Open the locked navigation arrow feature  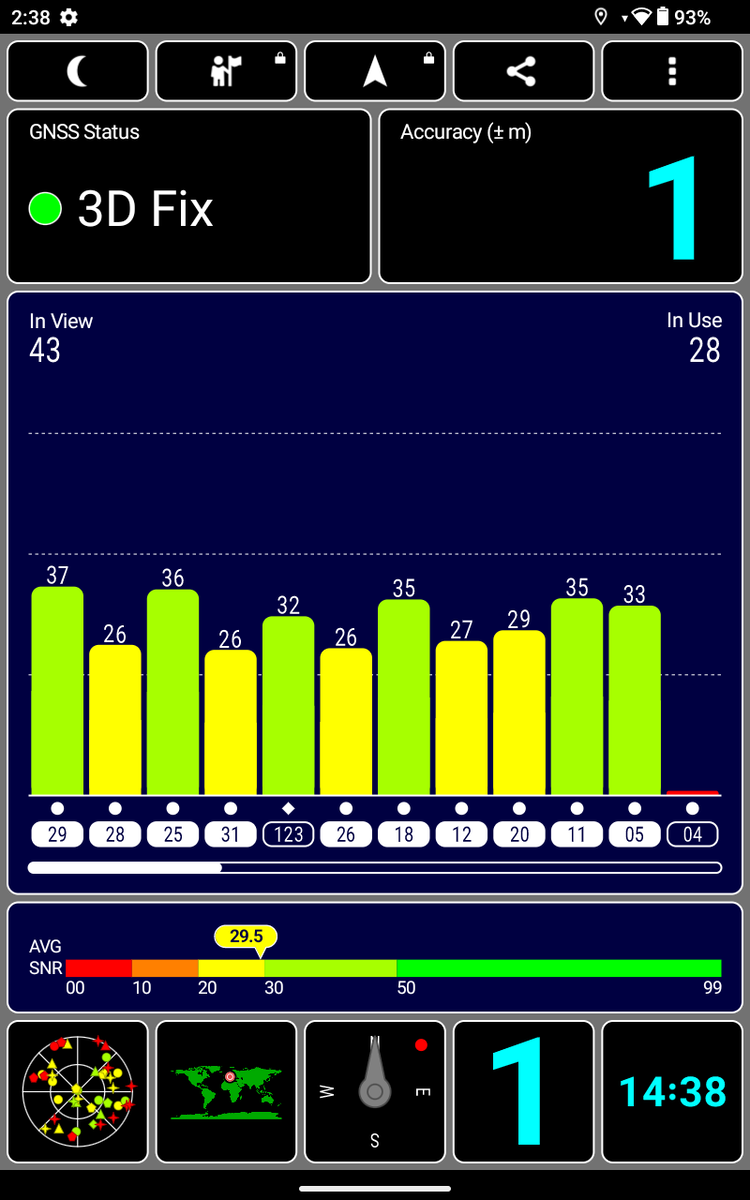375,71
